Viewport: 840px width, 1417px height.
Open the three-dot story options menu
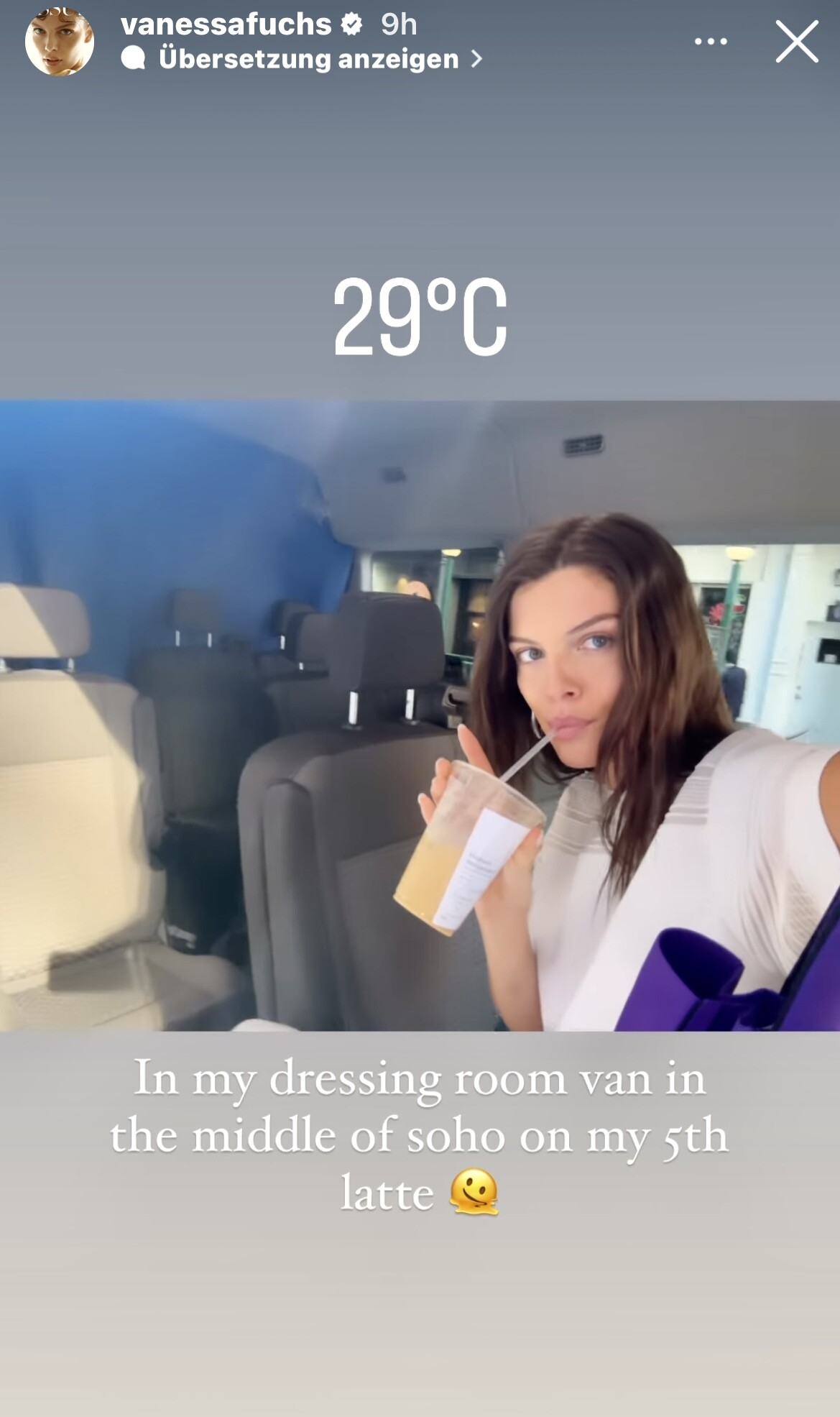[711, 42]
